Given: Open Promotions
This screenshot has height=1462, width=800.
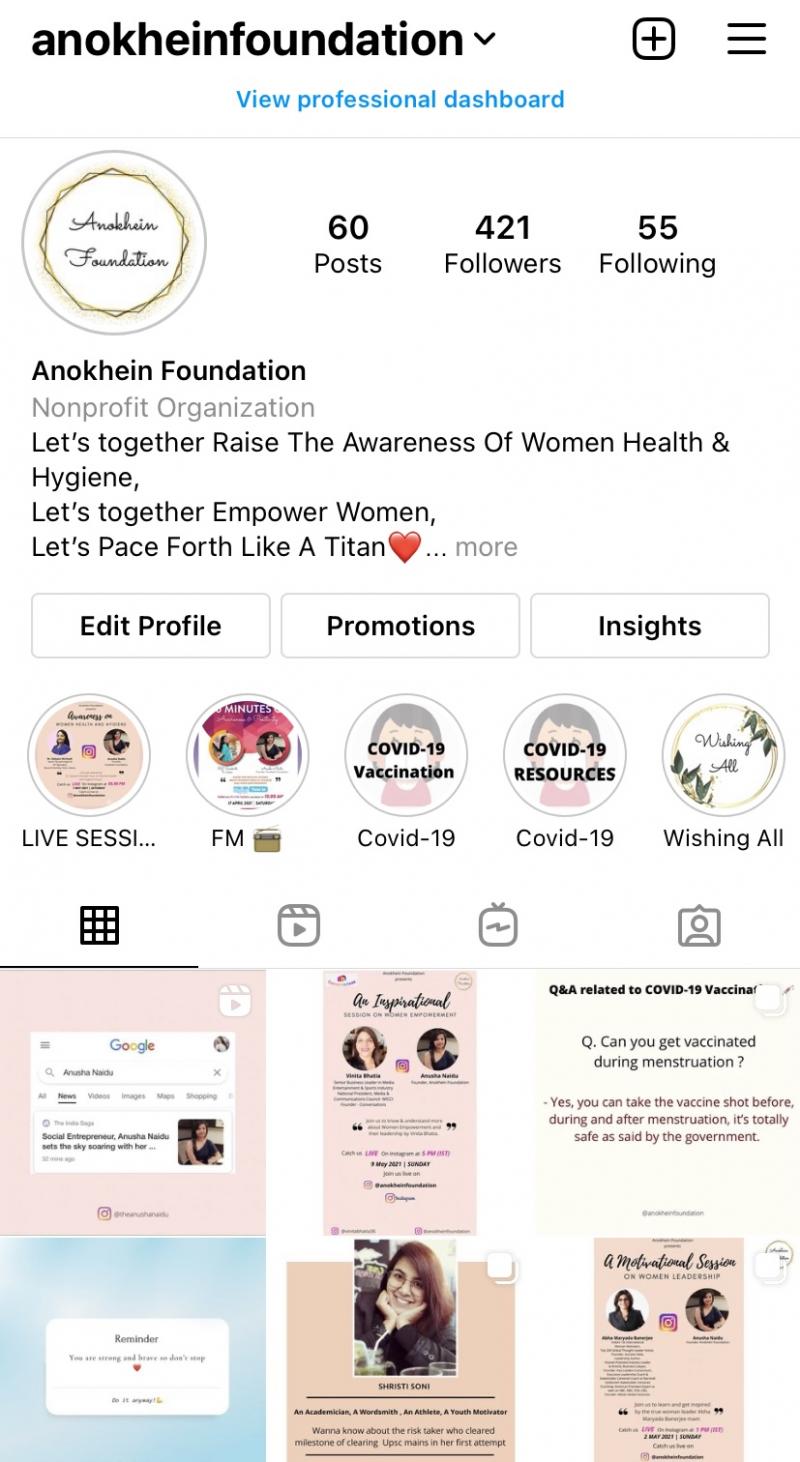Looking at the screenshot, I should click(400, 626).
